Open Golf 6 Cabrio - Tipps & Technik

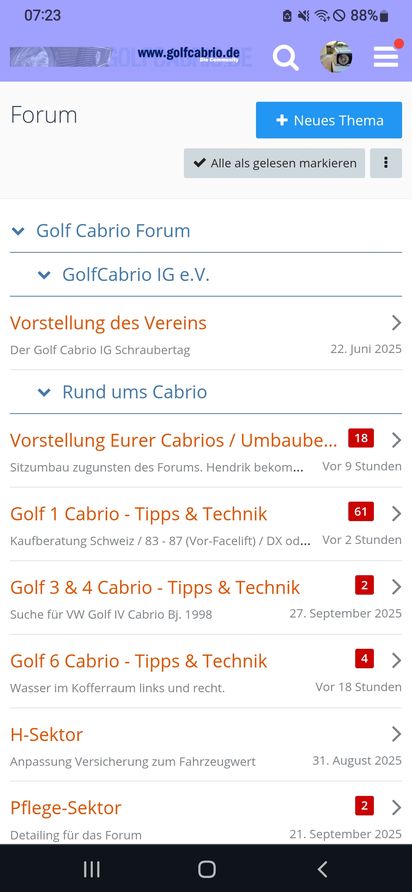138,660
